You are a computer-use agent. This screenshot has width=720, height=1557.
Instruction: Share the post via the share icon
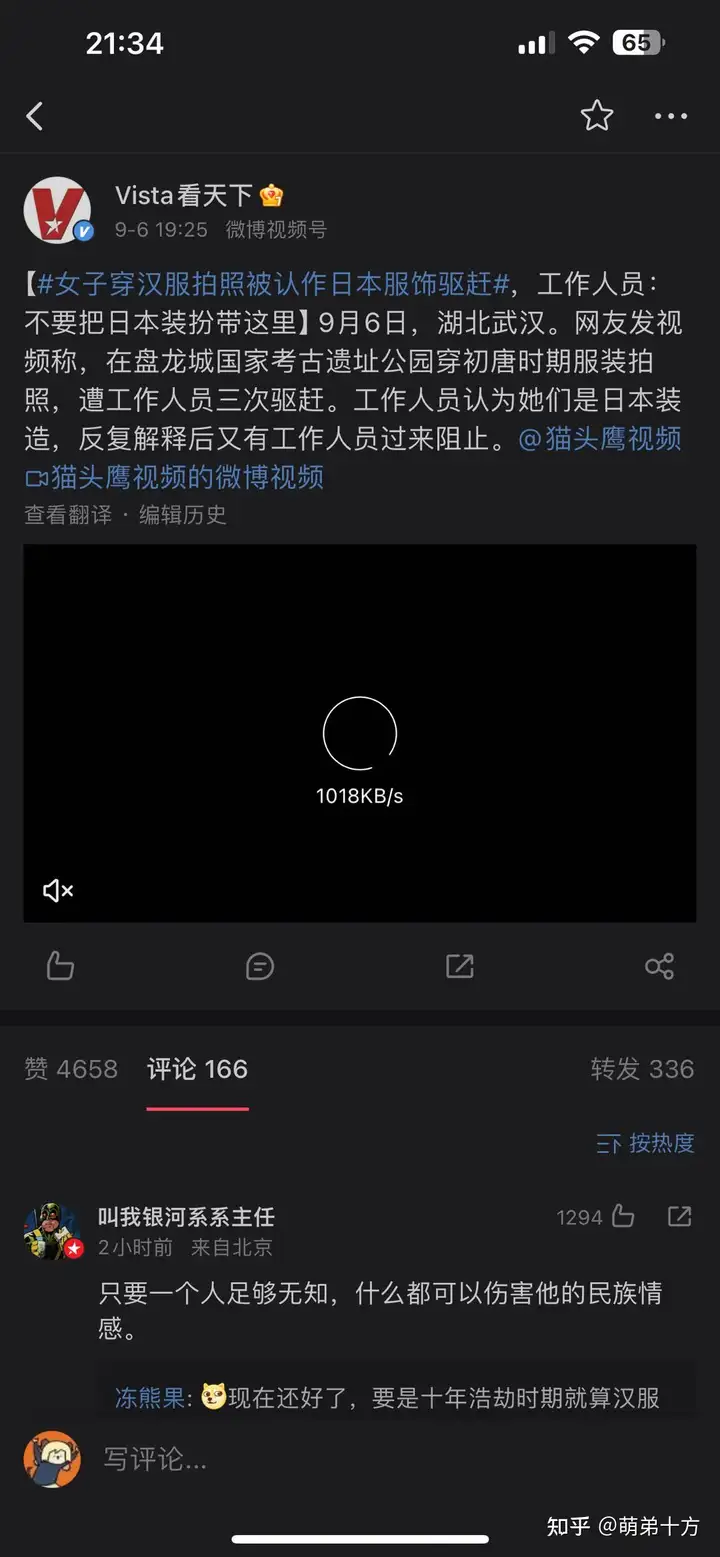tap(659, 966)
